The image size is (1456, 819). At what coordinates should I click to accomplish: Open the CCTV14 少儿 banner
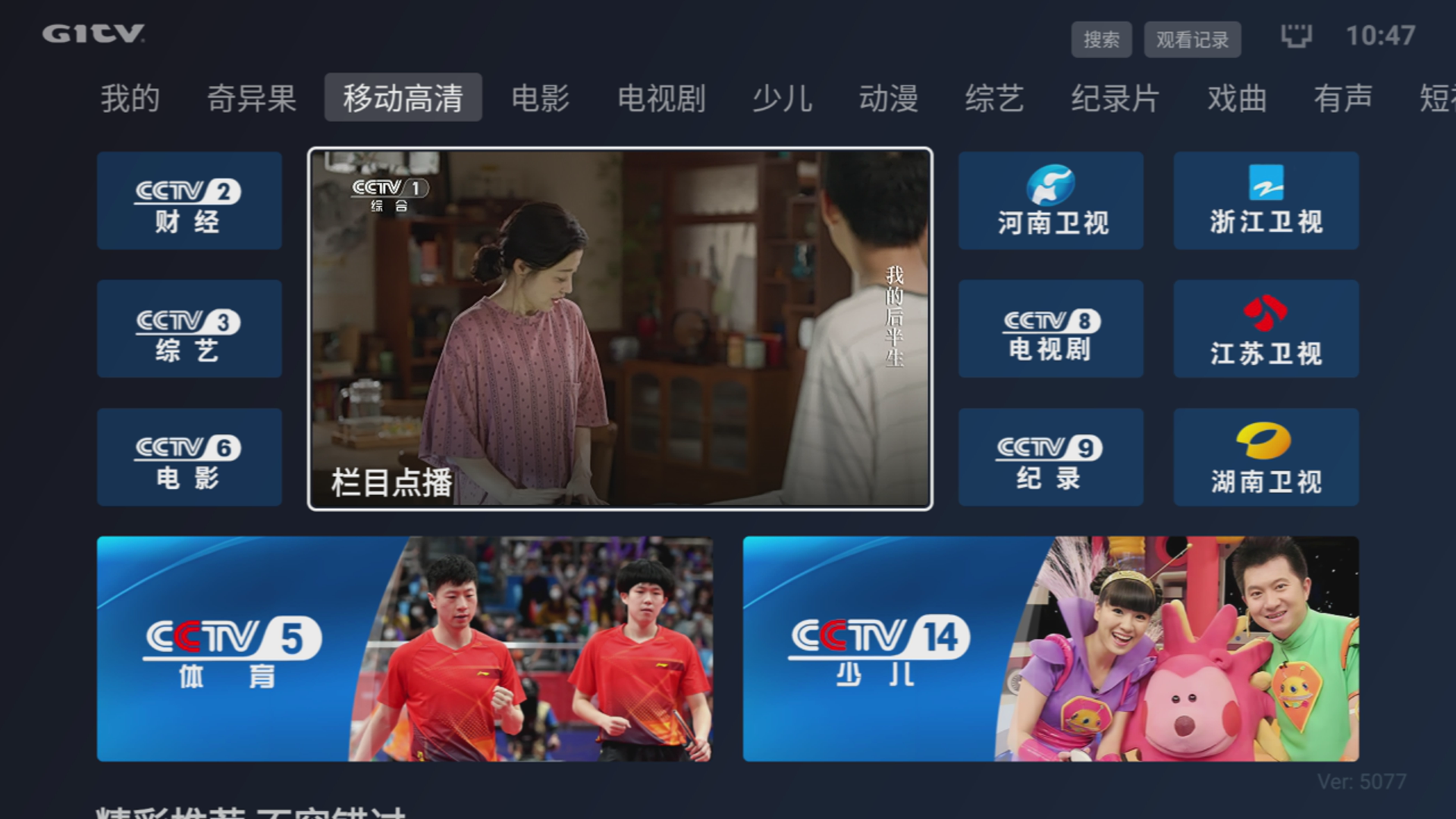click(1050, 649)
